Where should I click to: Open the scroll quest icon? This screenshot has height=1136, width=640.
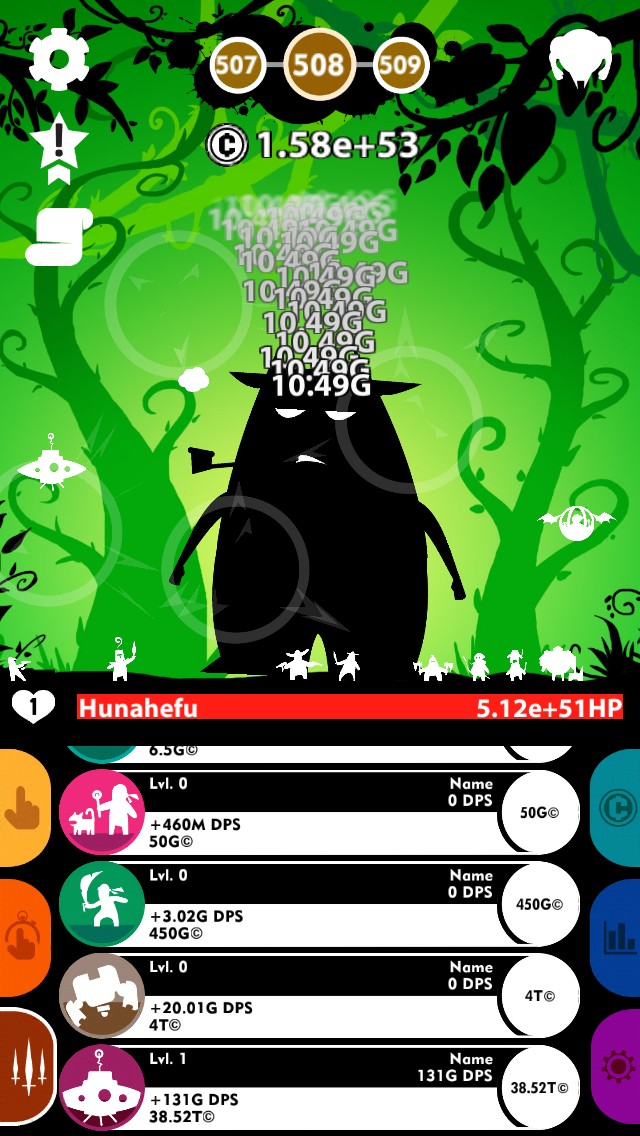59,236
